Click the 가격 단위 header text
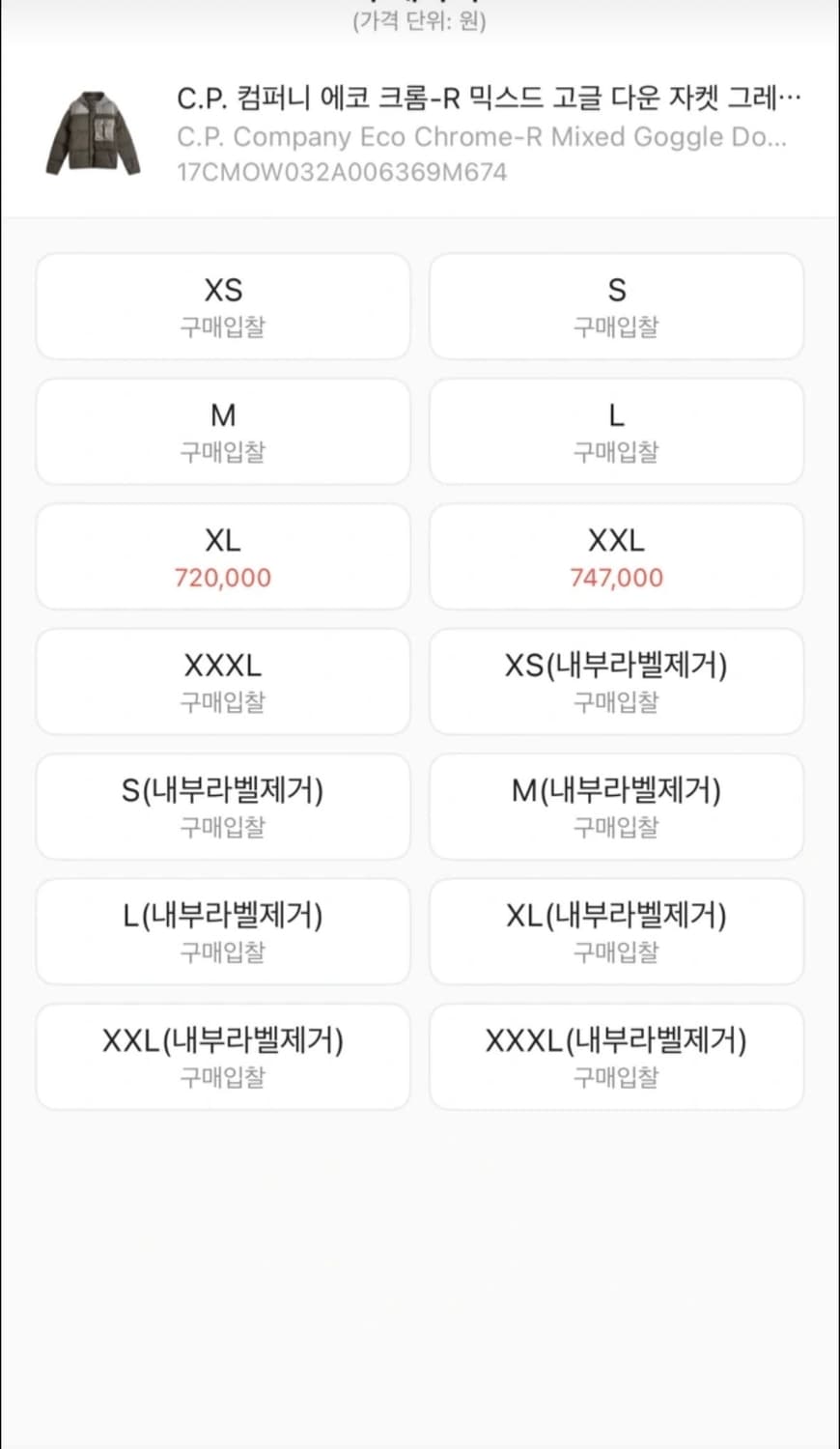 pyautogui.click(x=420, y=23)
